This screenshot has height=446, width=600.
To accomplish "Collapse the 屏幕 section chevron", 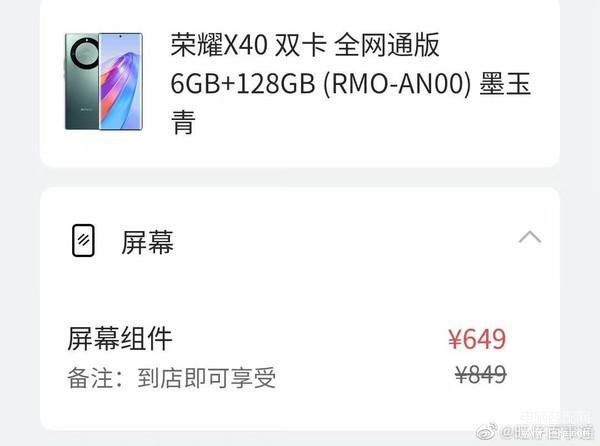I will pyautogui.click(x=530, y=238).
